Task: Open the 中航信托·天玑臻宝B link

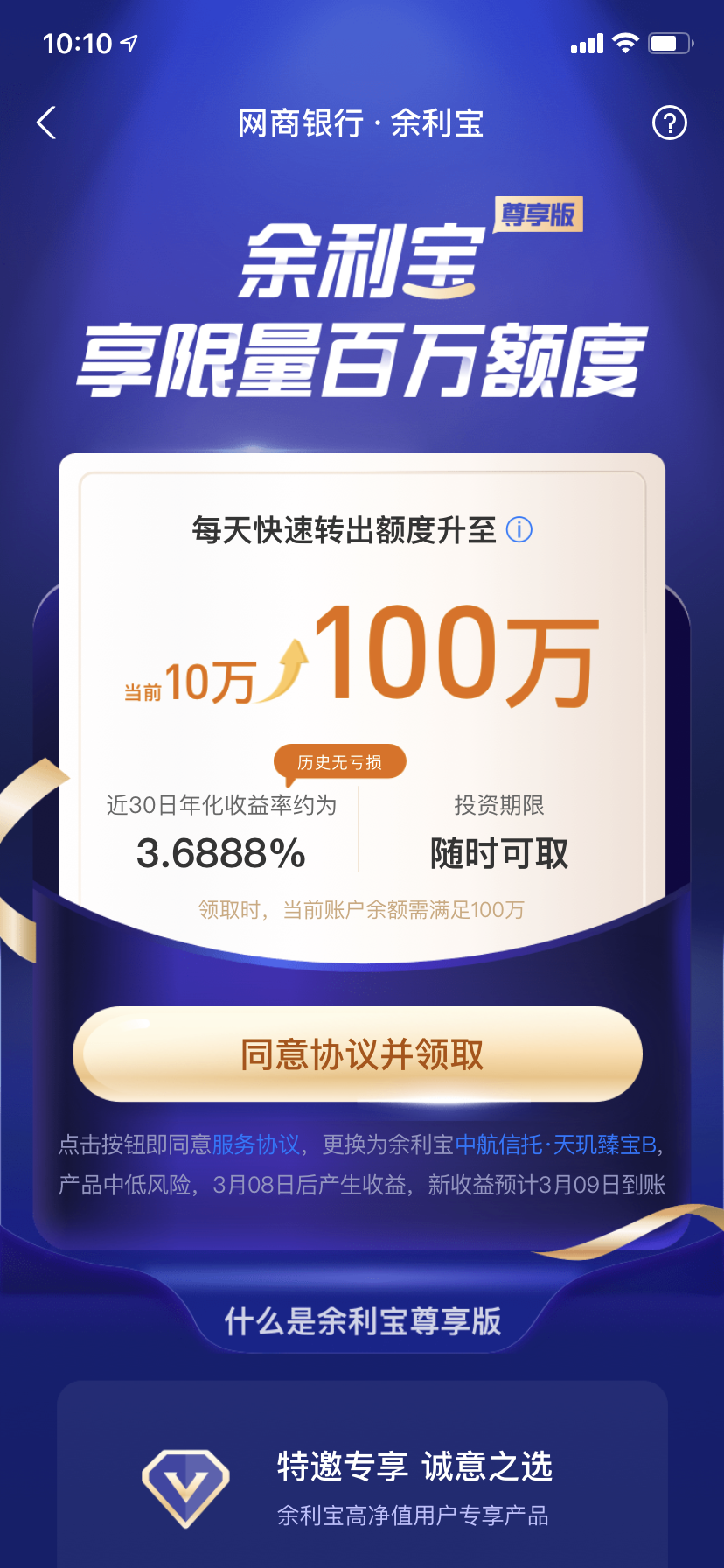Action: click(555, 1144)
